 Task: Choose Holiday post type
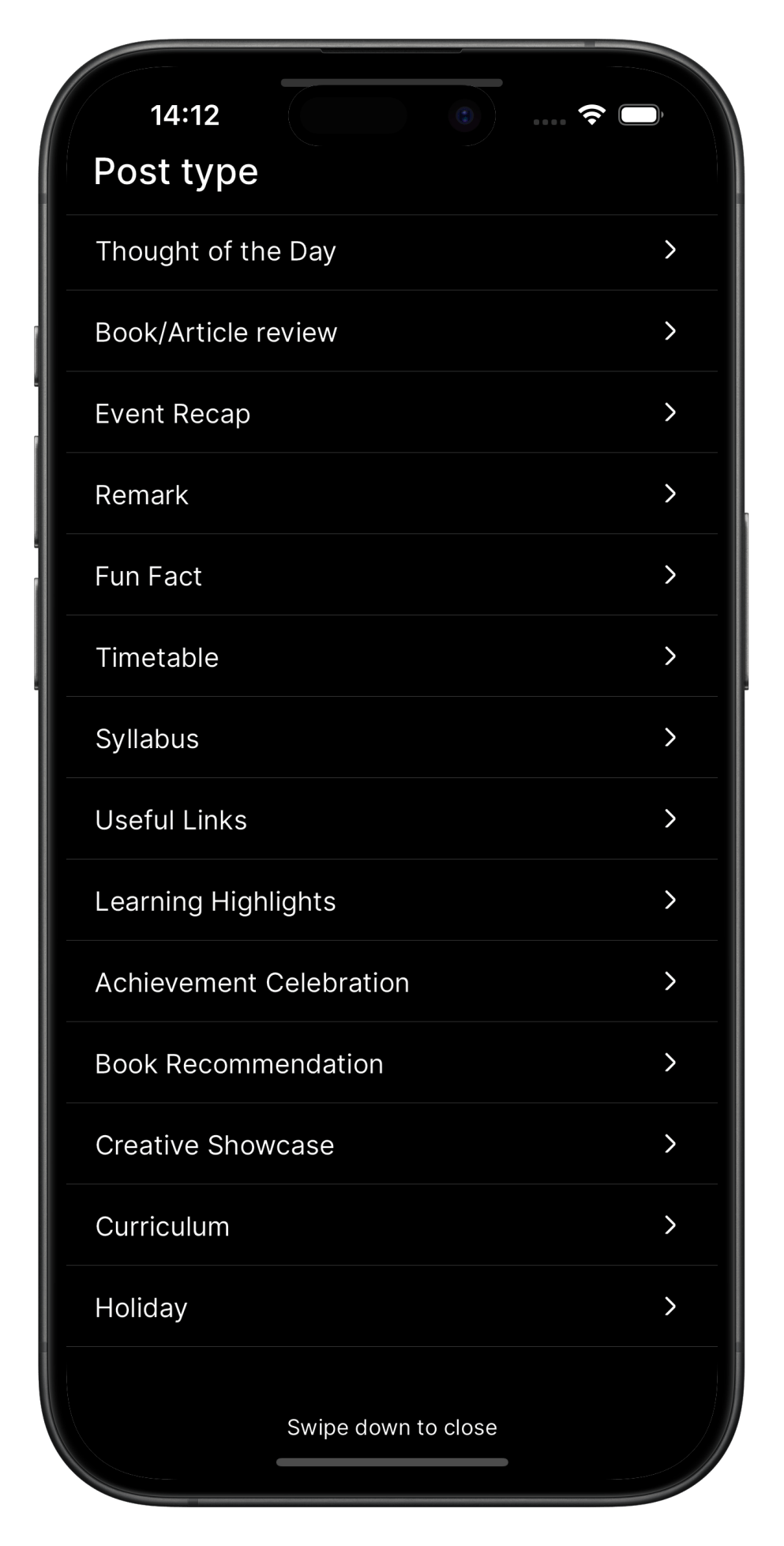tap(391, 1308)
